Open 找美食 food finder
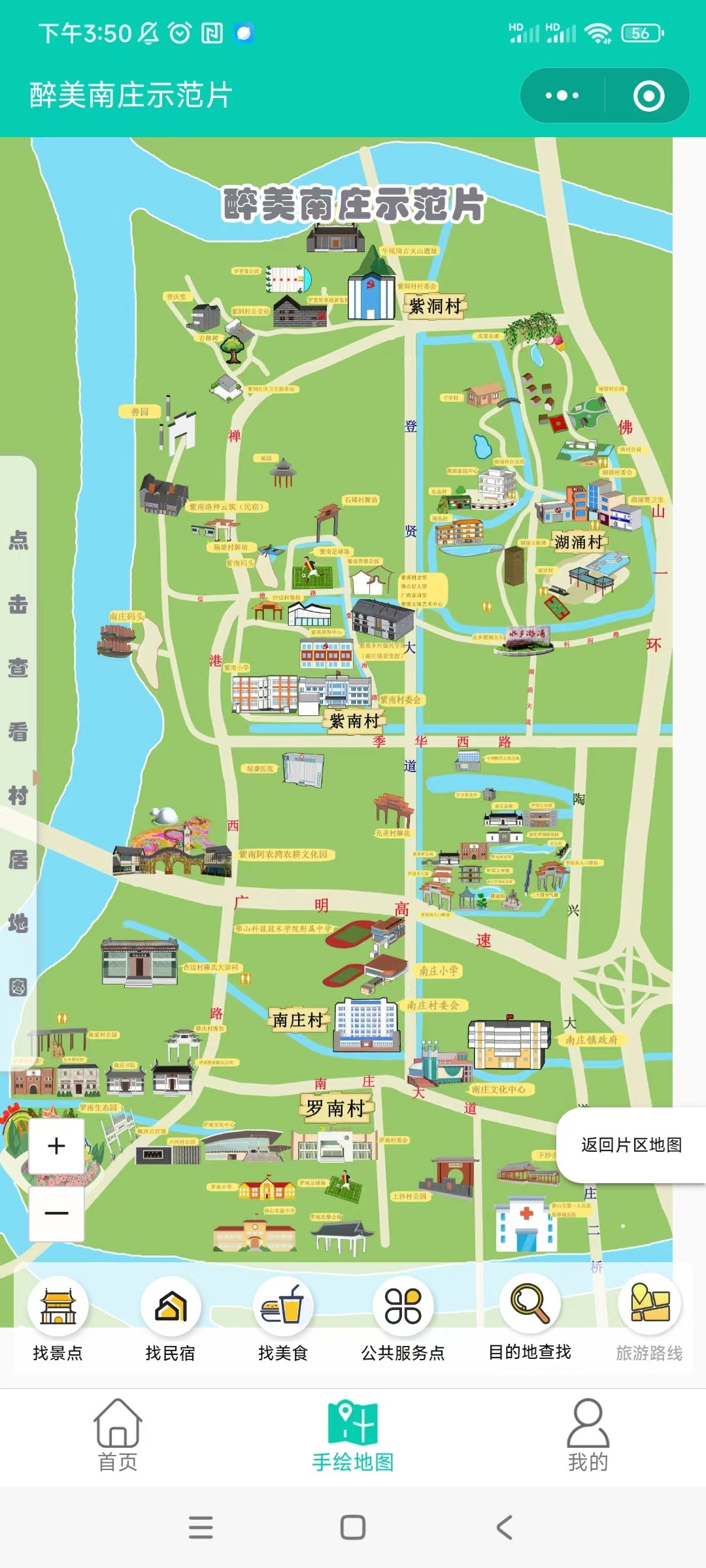Viewport: 706px width, 1568px height. click(283, 1318)
